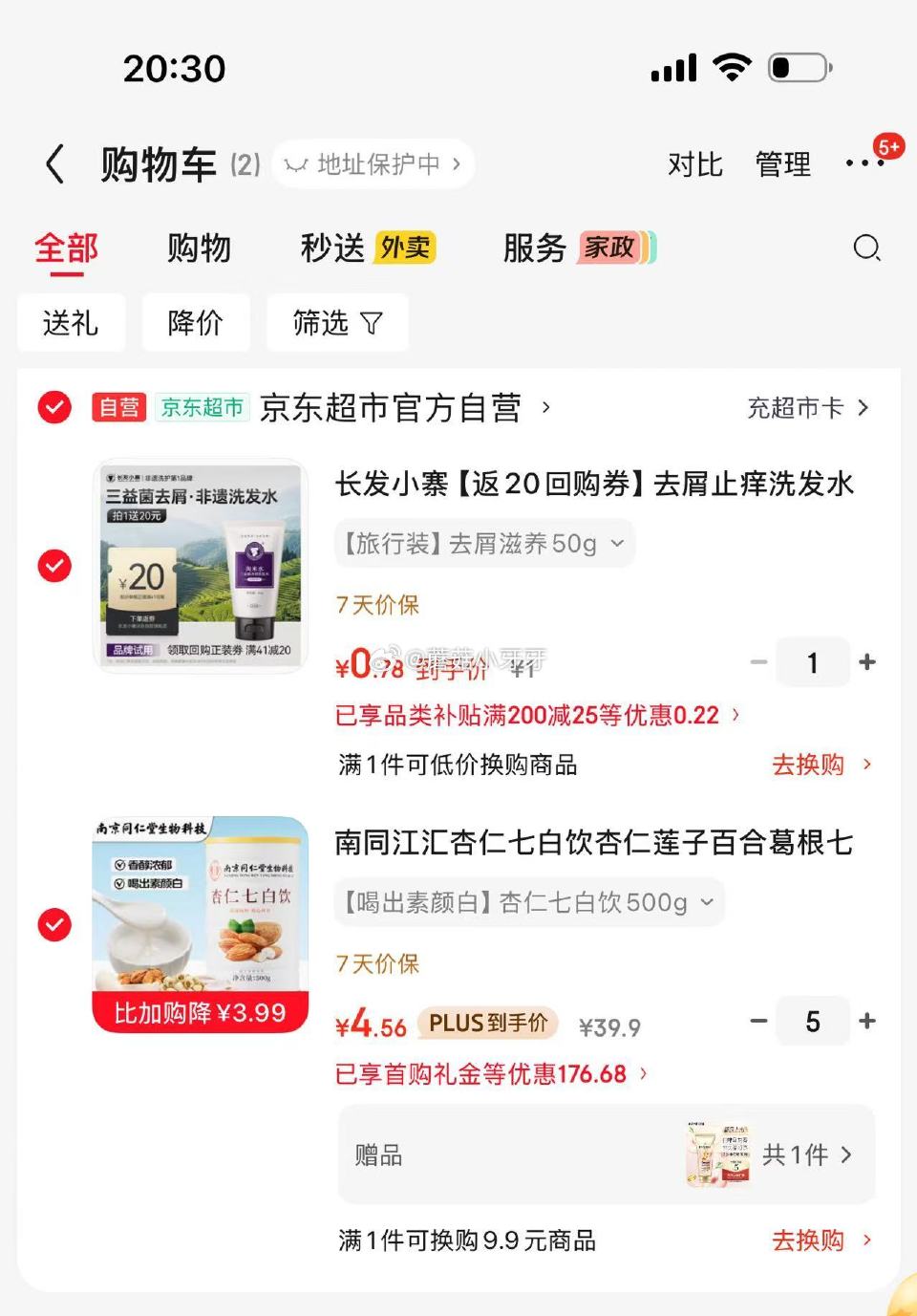This screenshot has height=1316, width=917.
Task: Tap 去换购 for the 9.9 元 exchange offer
Action: [805, 1240]
